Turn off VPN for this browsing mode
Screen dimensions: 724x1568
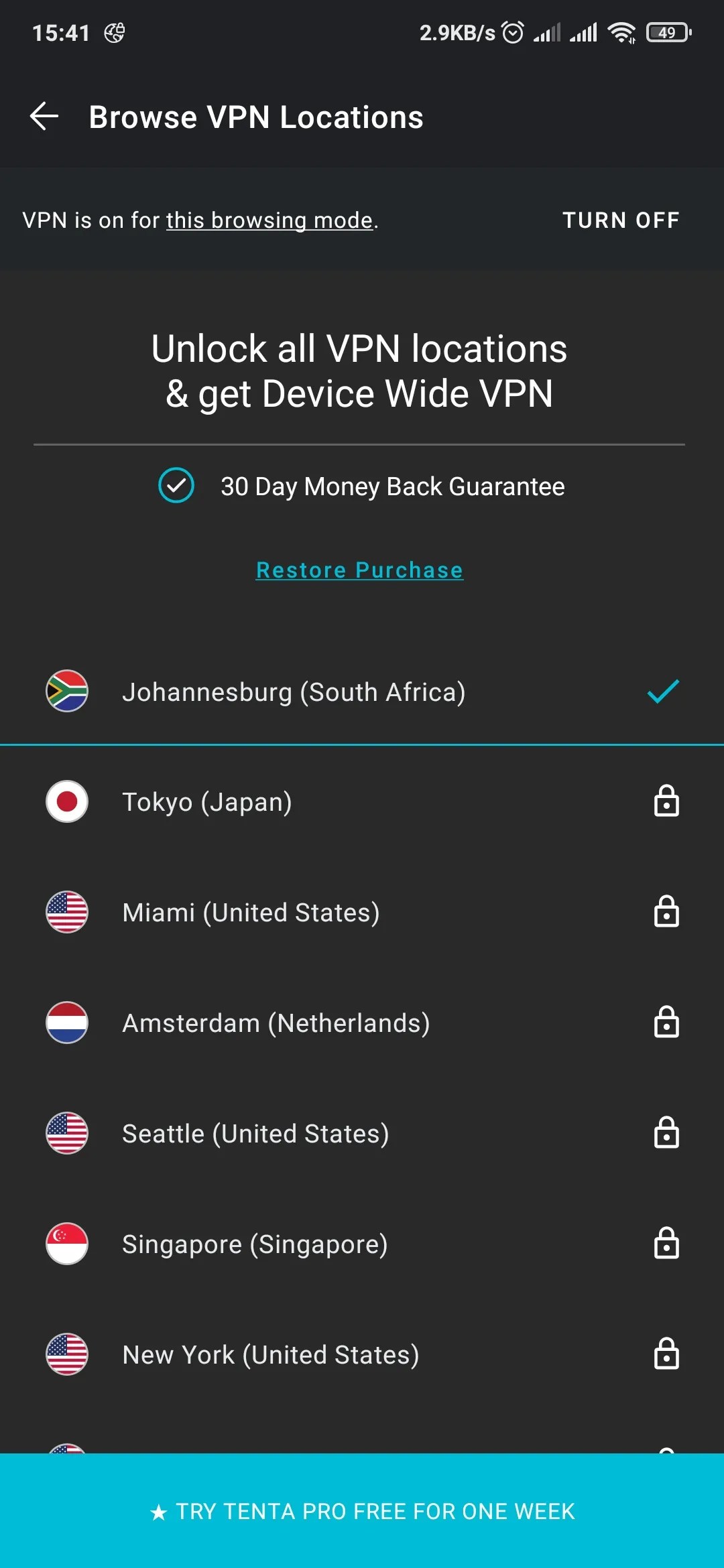[x=621, y=220]
